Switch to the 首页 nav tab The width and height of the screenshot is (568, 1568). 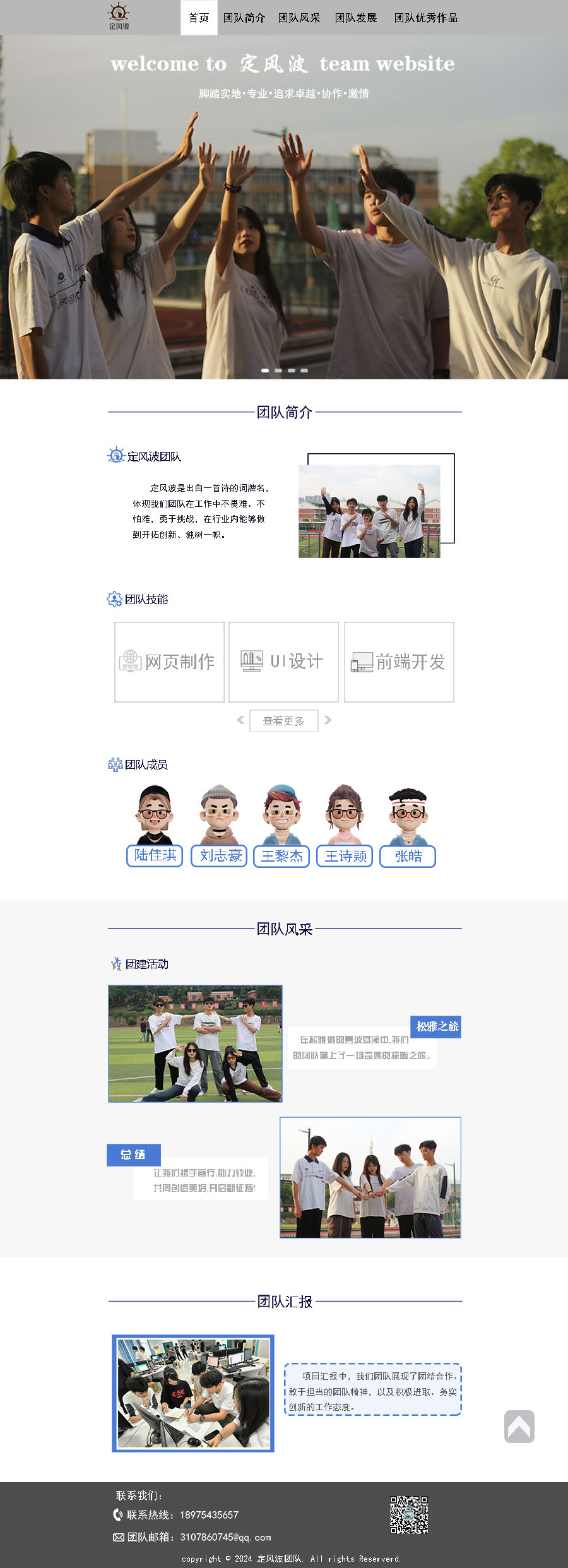(x=199, y=18)
